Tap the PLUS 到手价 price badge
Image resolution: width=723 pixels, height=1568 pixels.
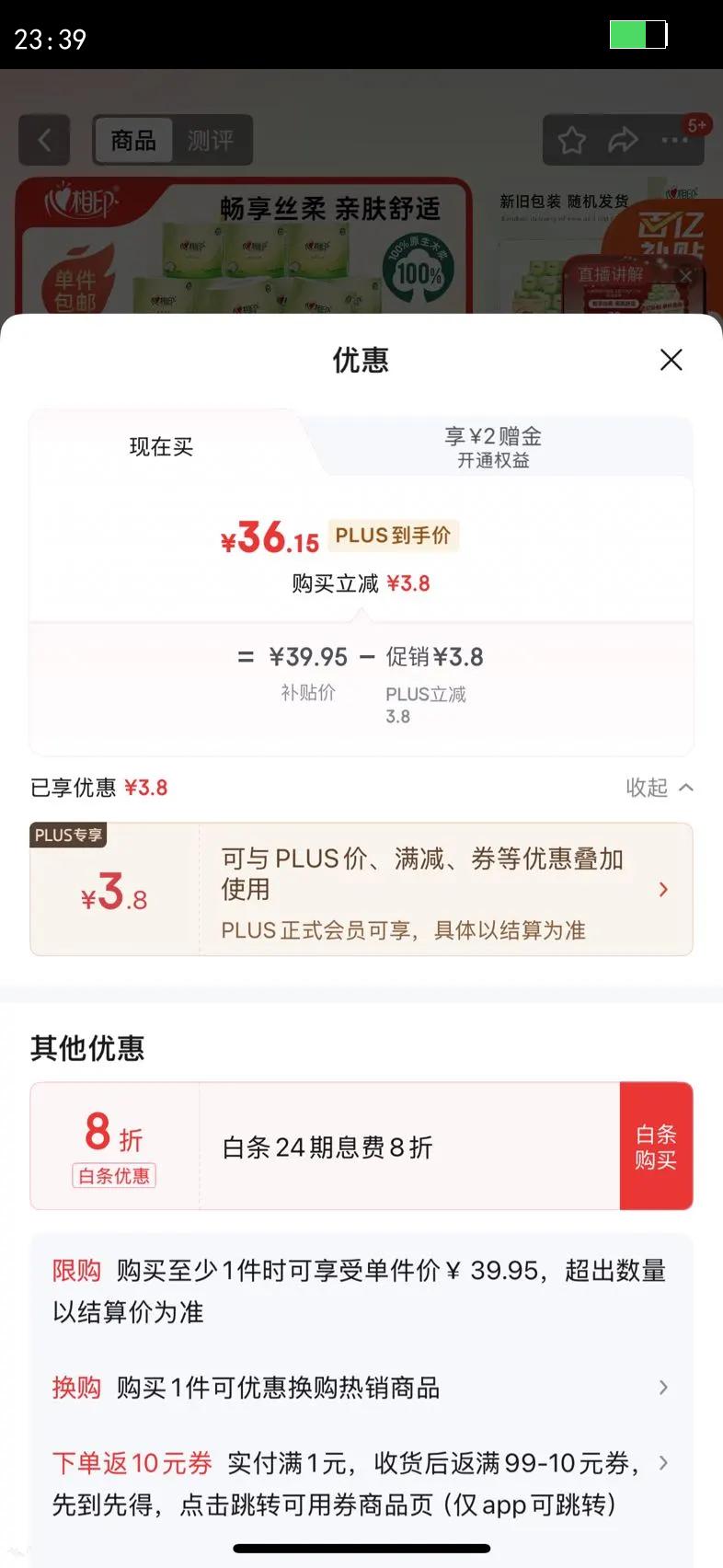point(392,535)
